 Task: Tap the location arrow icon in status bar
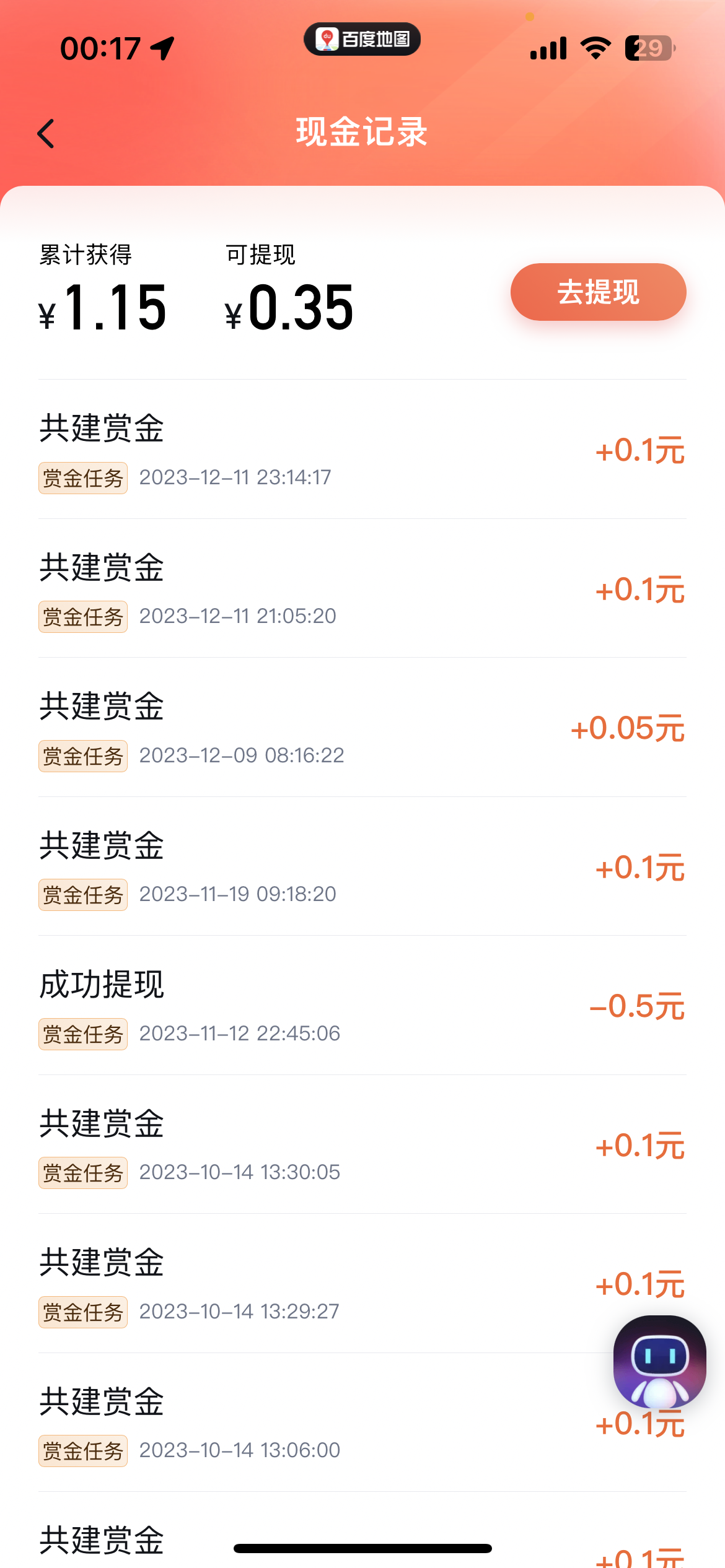[x=162, y=47]
